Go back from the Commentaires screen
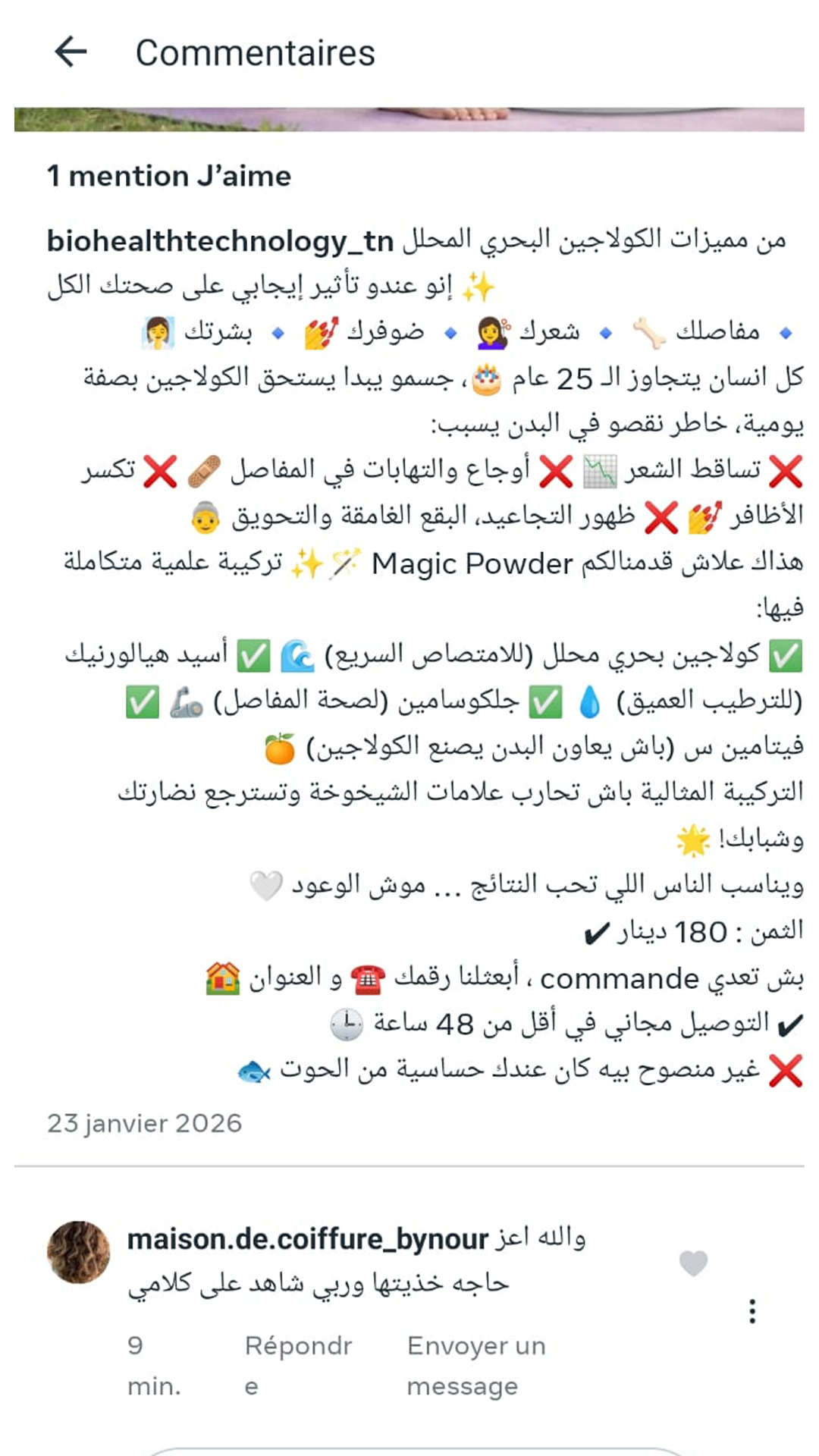This screenshot has height=1456, width=819. (71, 52)
